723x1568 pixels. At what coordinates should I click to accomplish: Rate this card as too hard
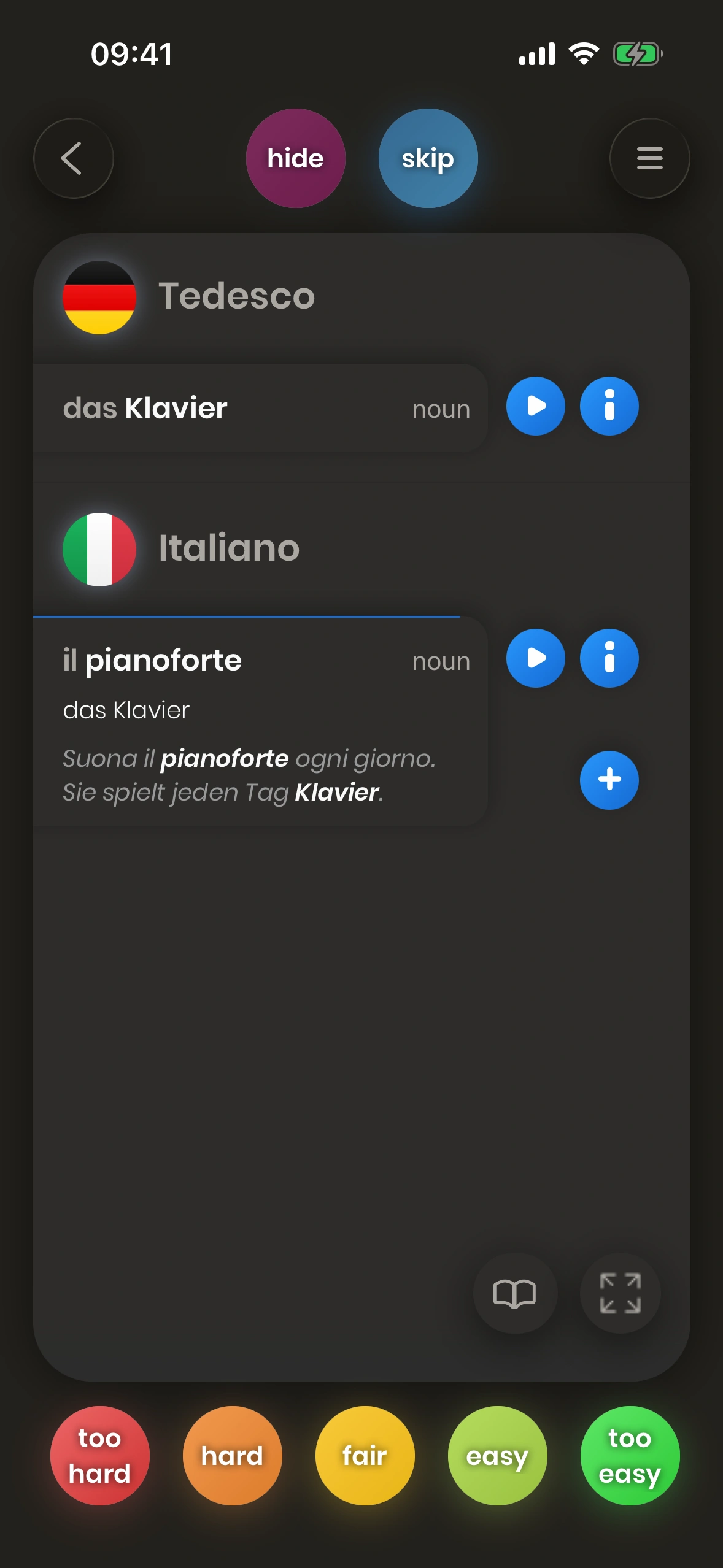[x=99, y=1455]
